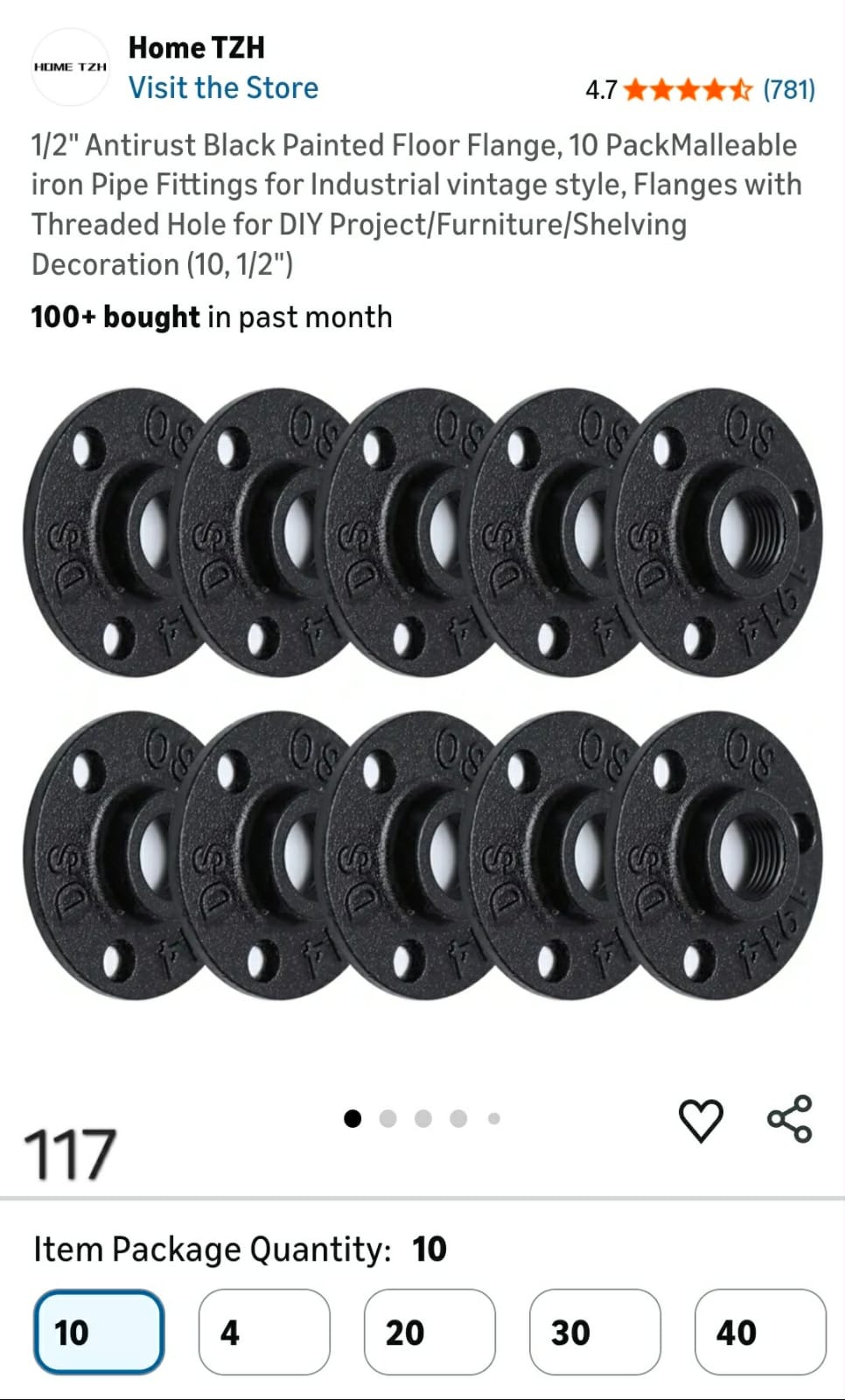This screenshot has width=845, height=1400.
Task: Open the flange product image
Action: (422, 693)
